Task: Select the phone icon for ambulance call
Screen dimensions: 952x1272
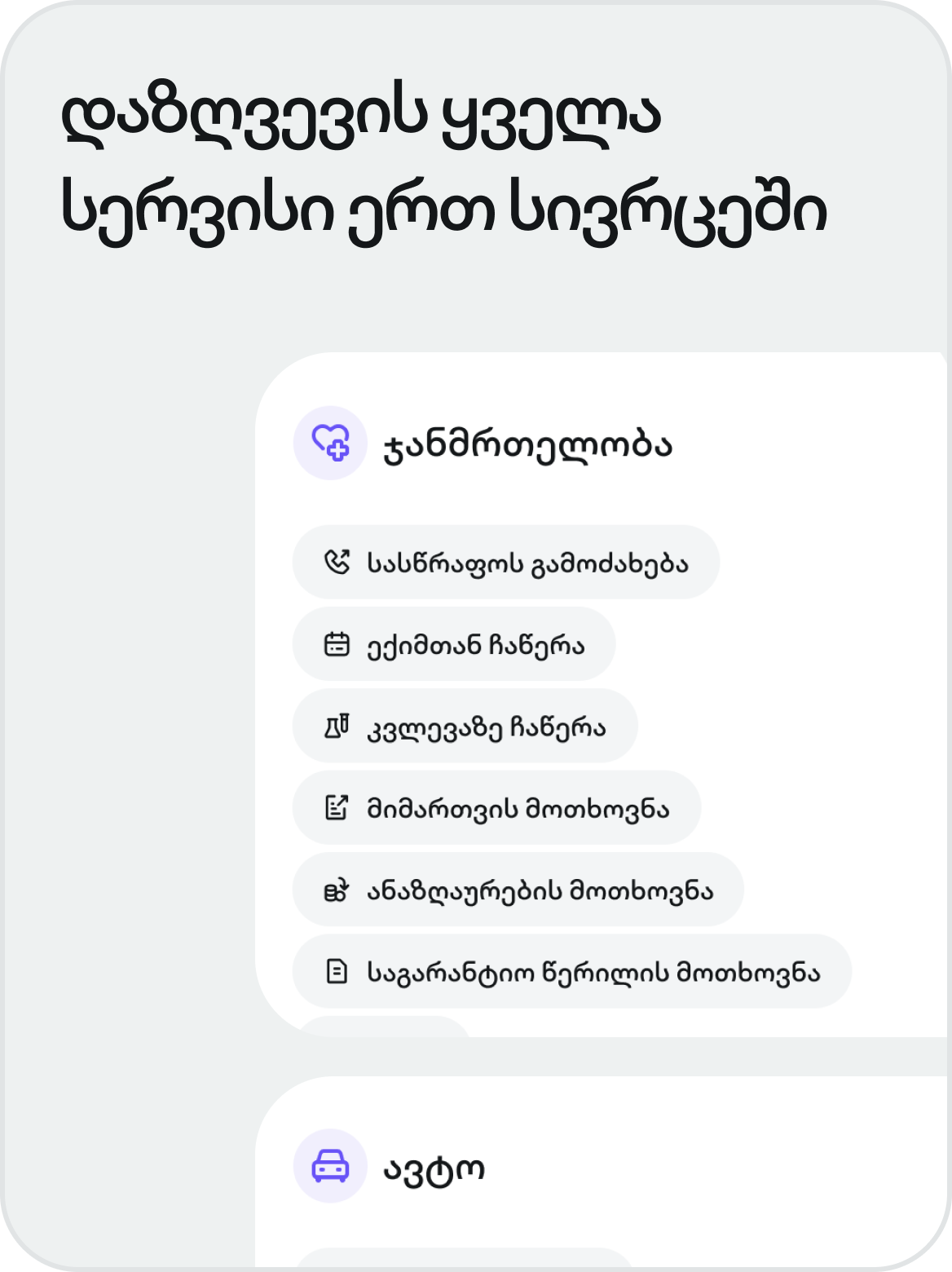Action: tap(339, 562)
